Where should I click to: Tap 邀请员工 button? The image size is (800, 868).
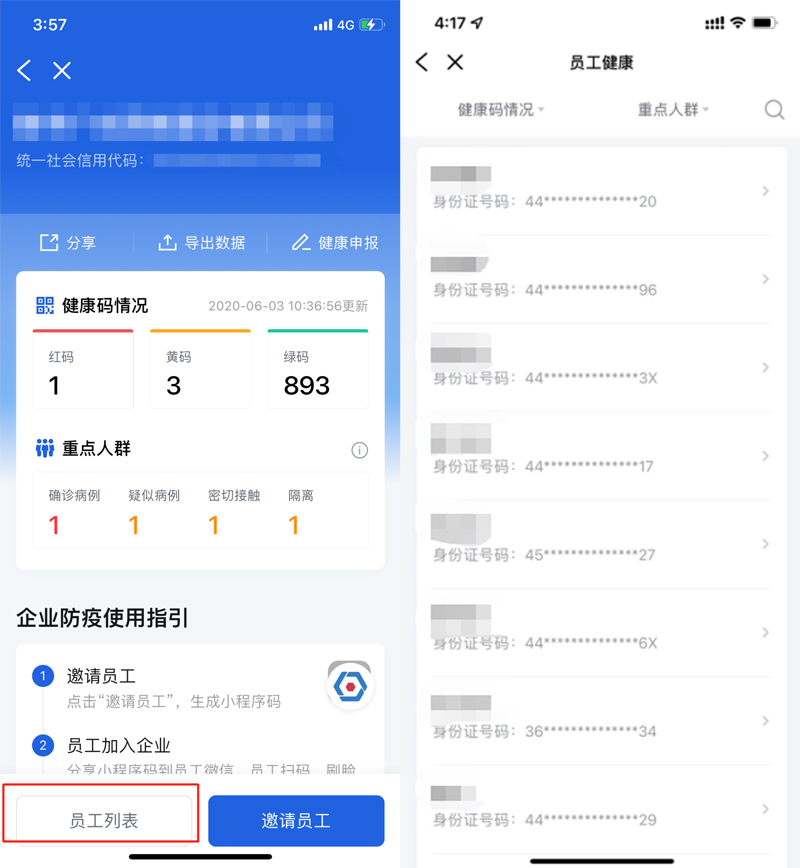click(x=296, y=821)
